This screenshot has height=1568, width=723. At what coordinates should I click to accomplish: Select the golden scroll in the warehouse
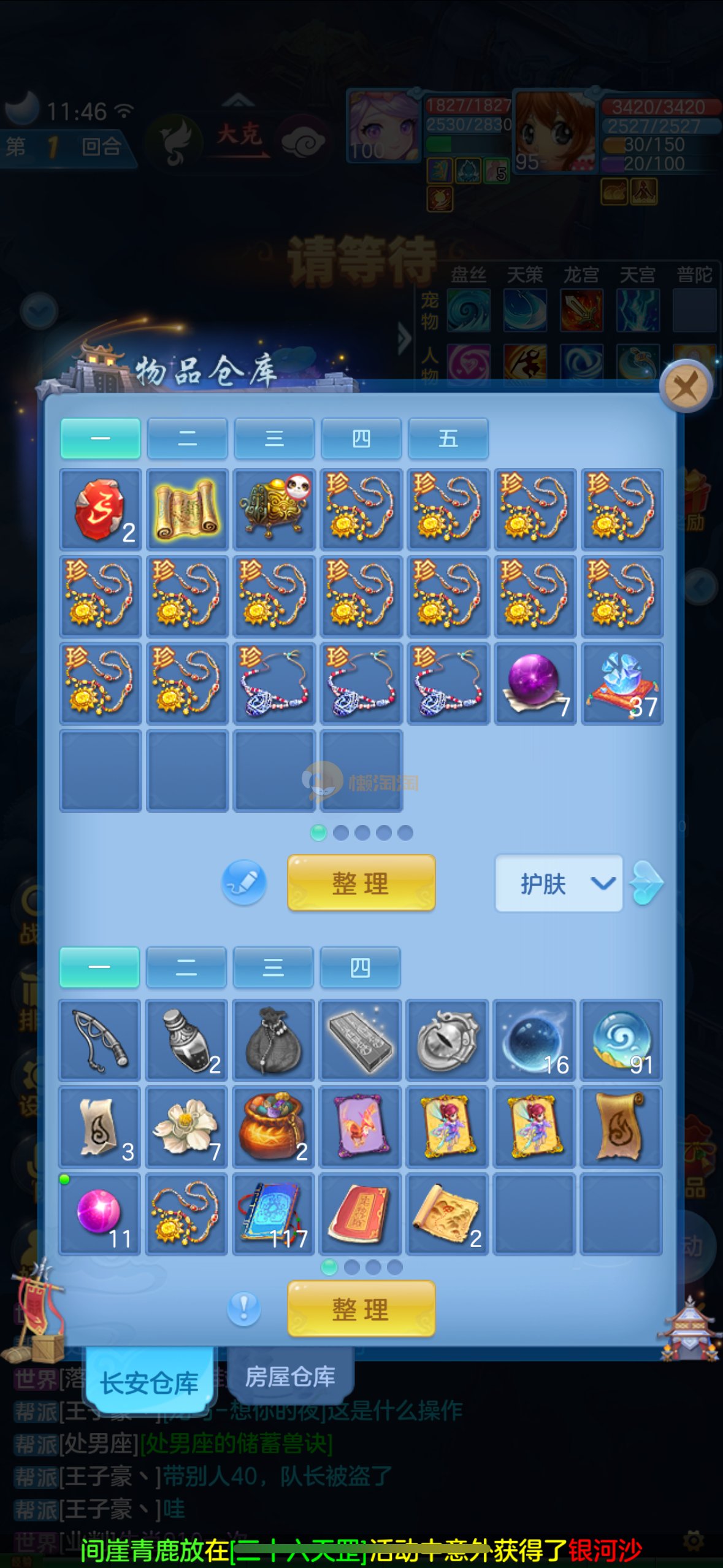click(188, 510)
